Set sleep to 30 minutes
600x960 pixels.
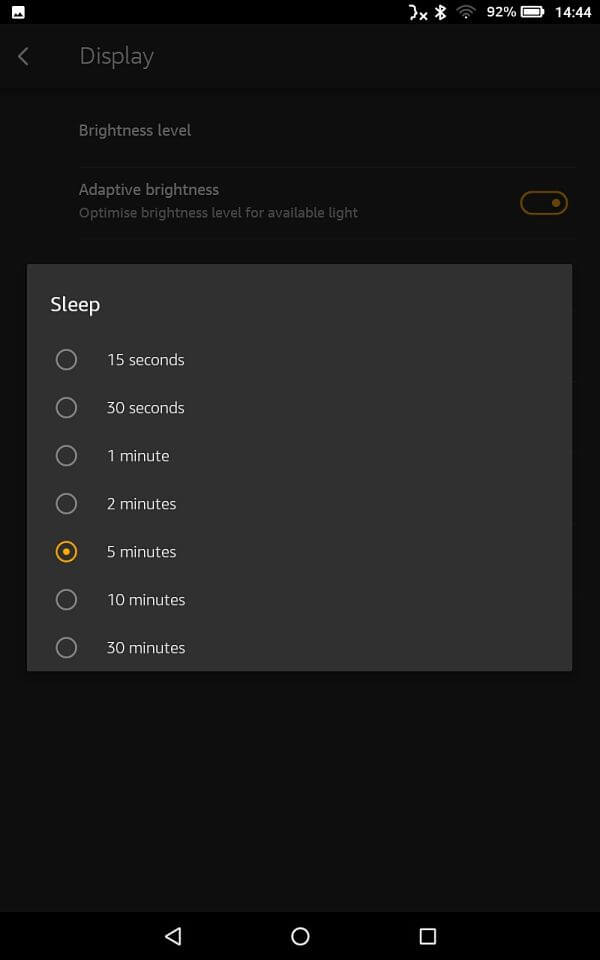(66, 648)
